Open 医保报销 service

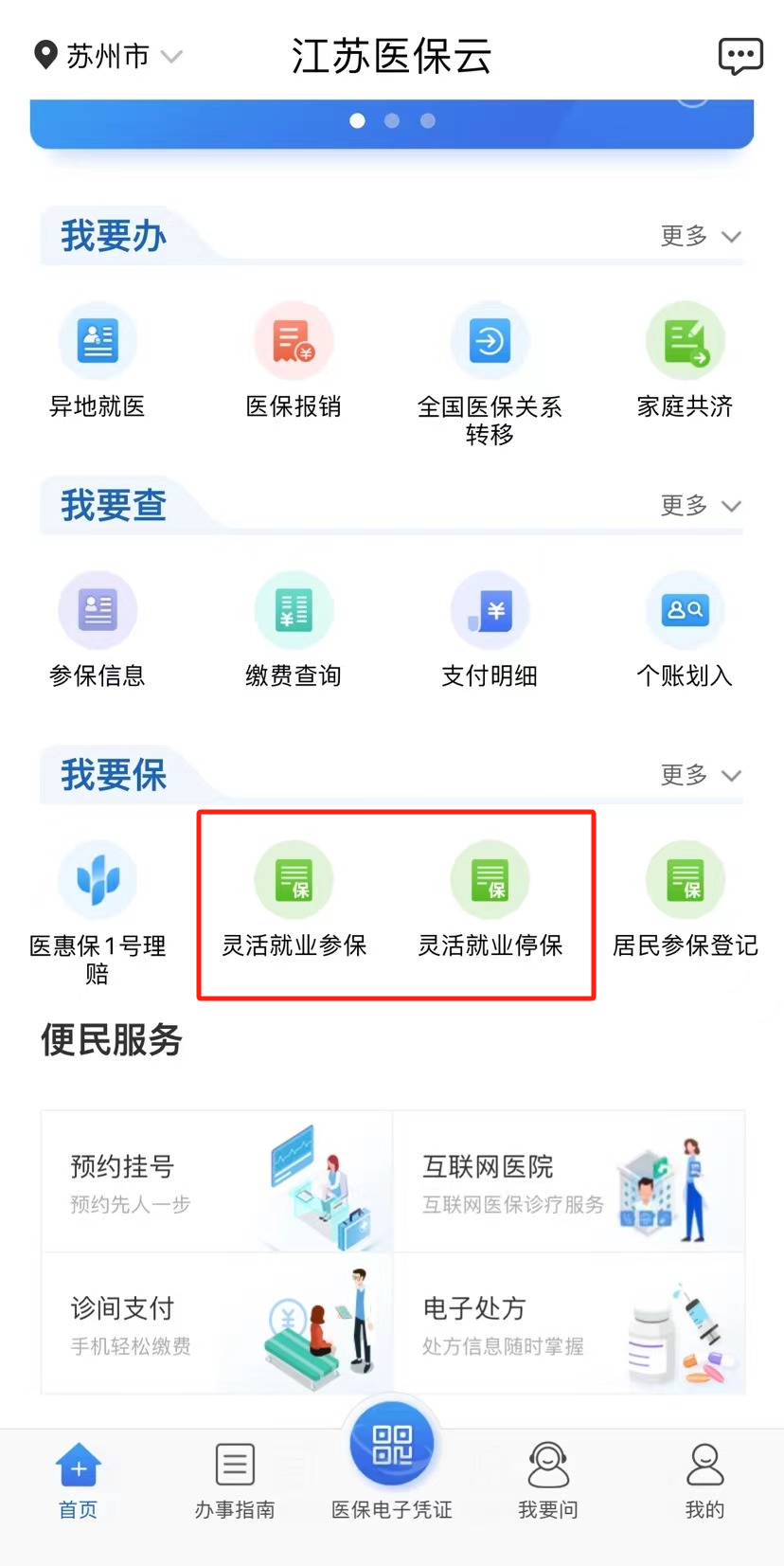294,361
